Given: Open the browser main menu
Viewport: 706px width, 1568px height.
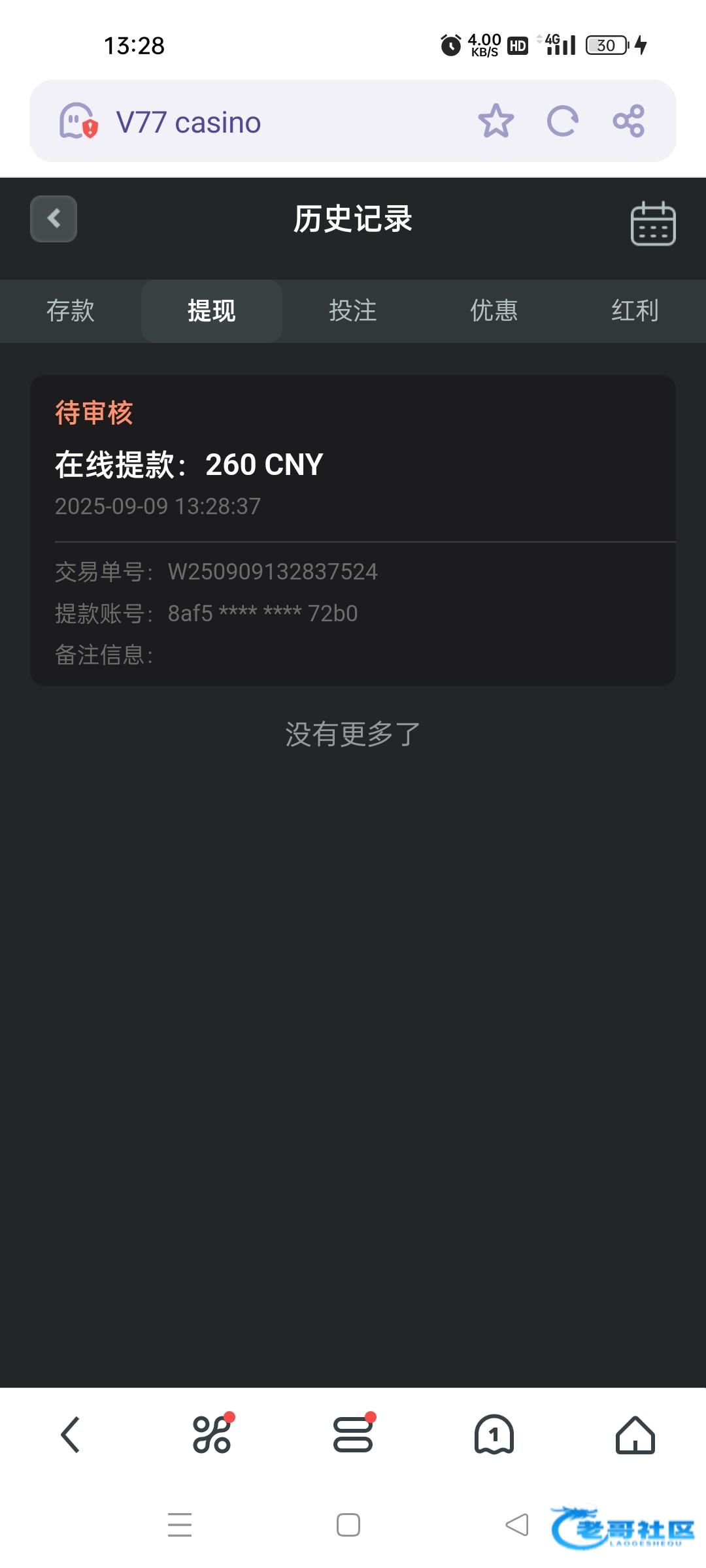Looking at the screenshot, I should click(x=353, y=1435).
